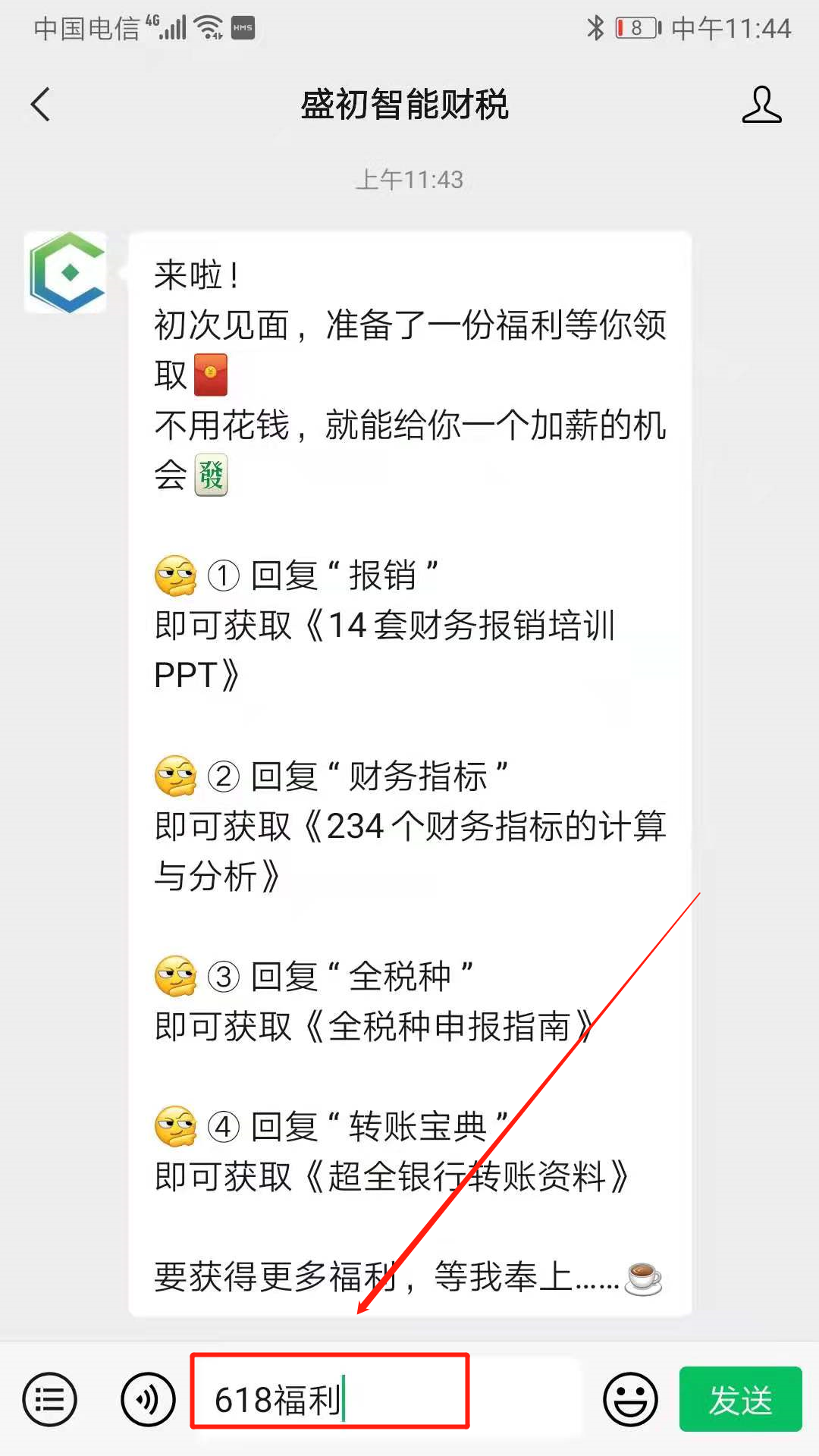Open the service menu list icon
The height and width of the screenshot is (1456, 819).
(50, 1399)
